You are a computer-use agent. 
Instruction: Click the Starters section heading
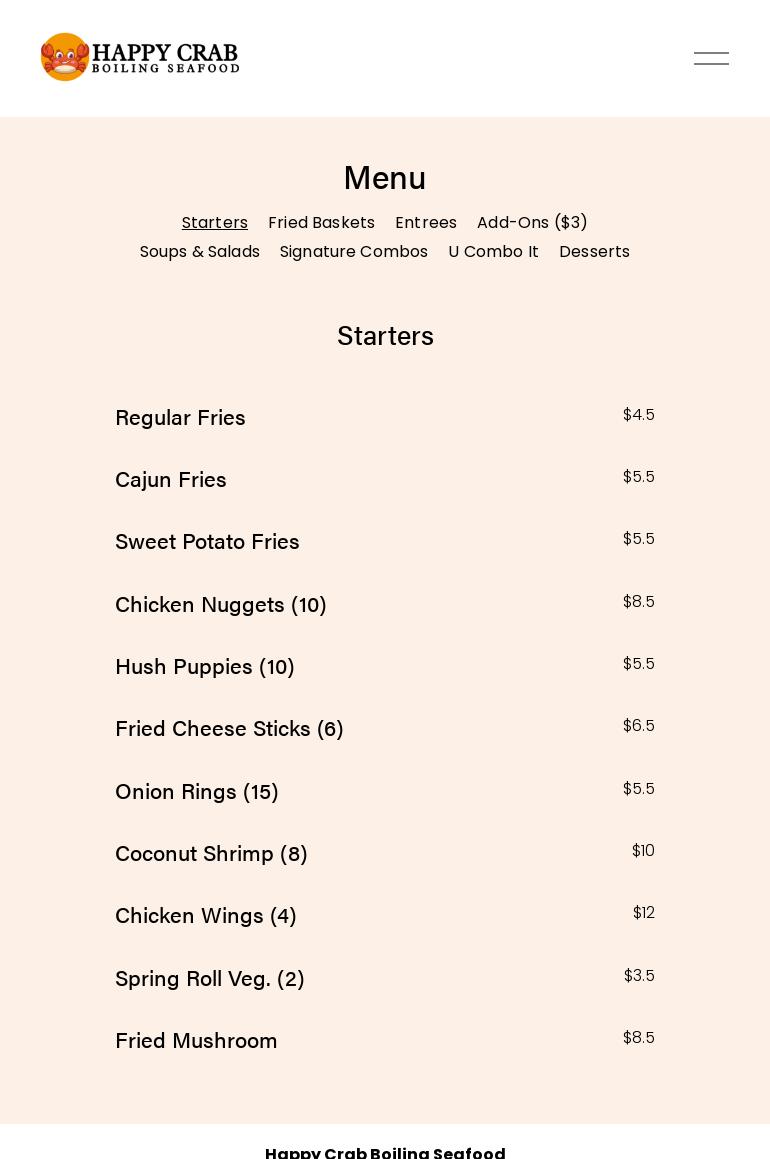click(385, 336)
